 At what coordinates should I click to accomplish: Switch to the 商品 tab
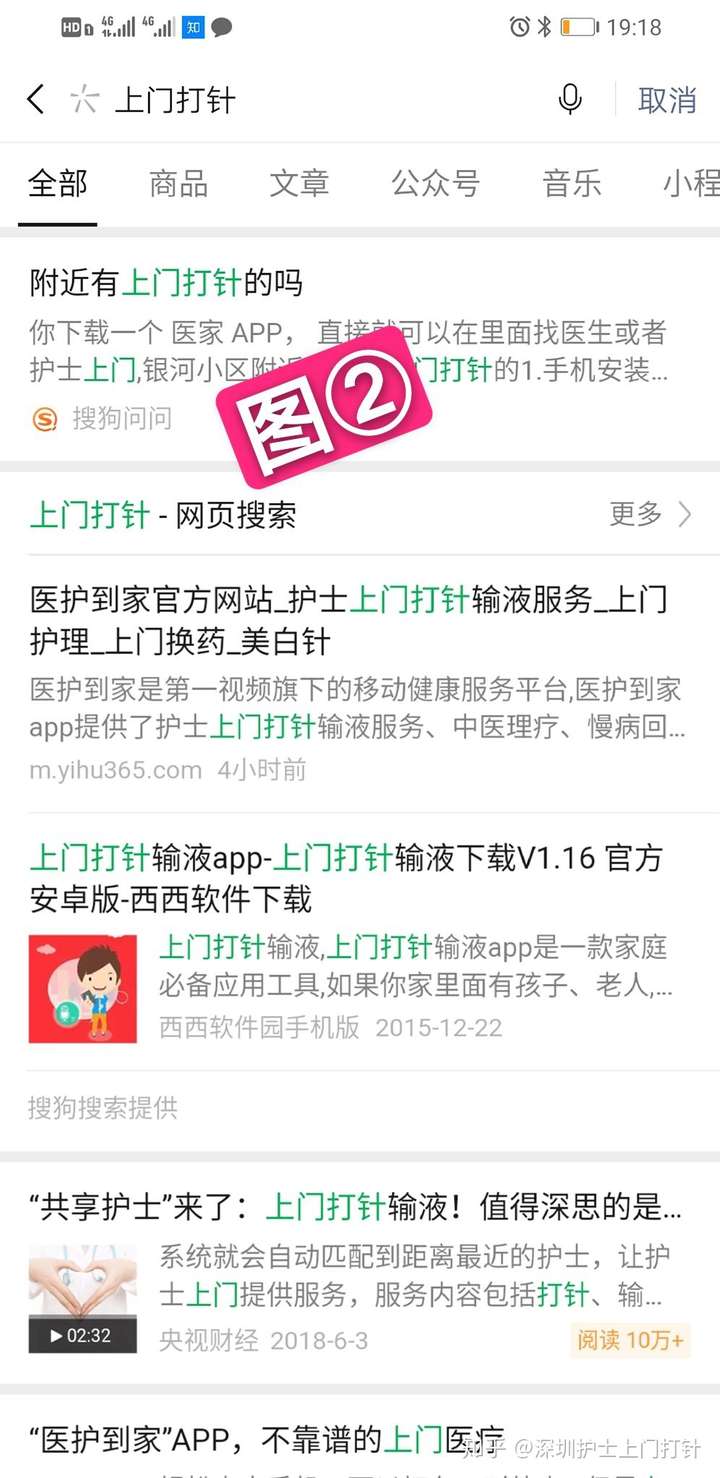(x=178, y=184)
